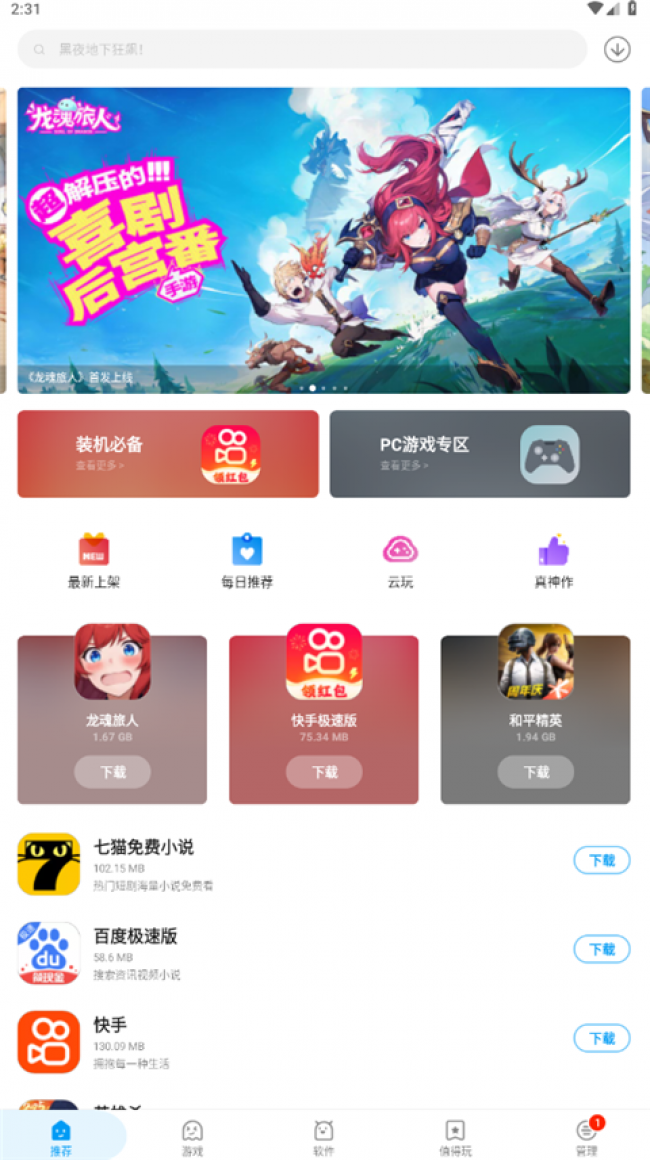Open the PC游戏专区 card
The width and height of the screenshot is (650, 1160).
pos(480,454)
